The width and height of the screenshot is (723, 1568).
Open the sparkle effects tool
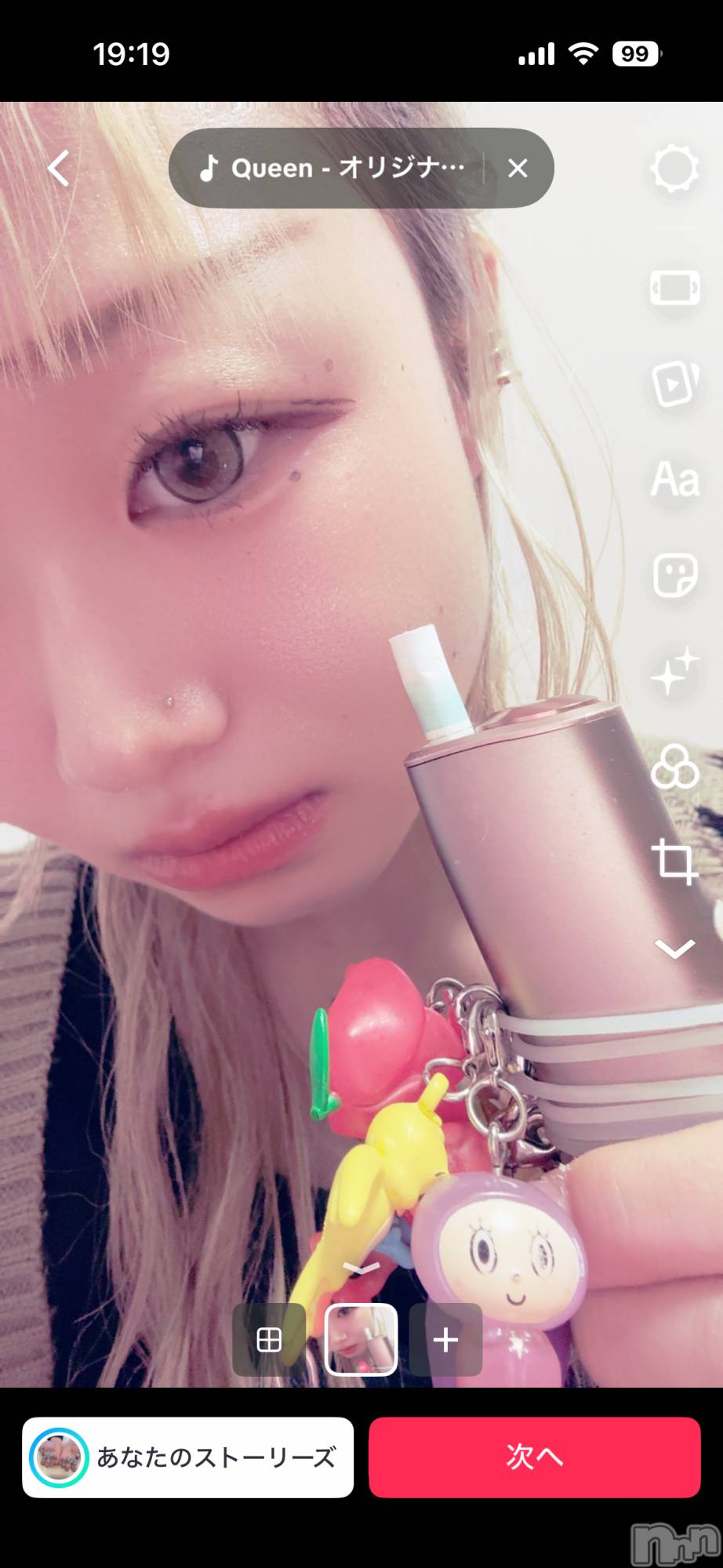(674, 672)
